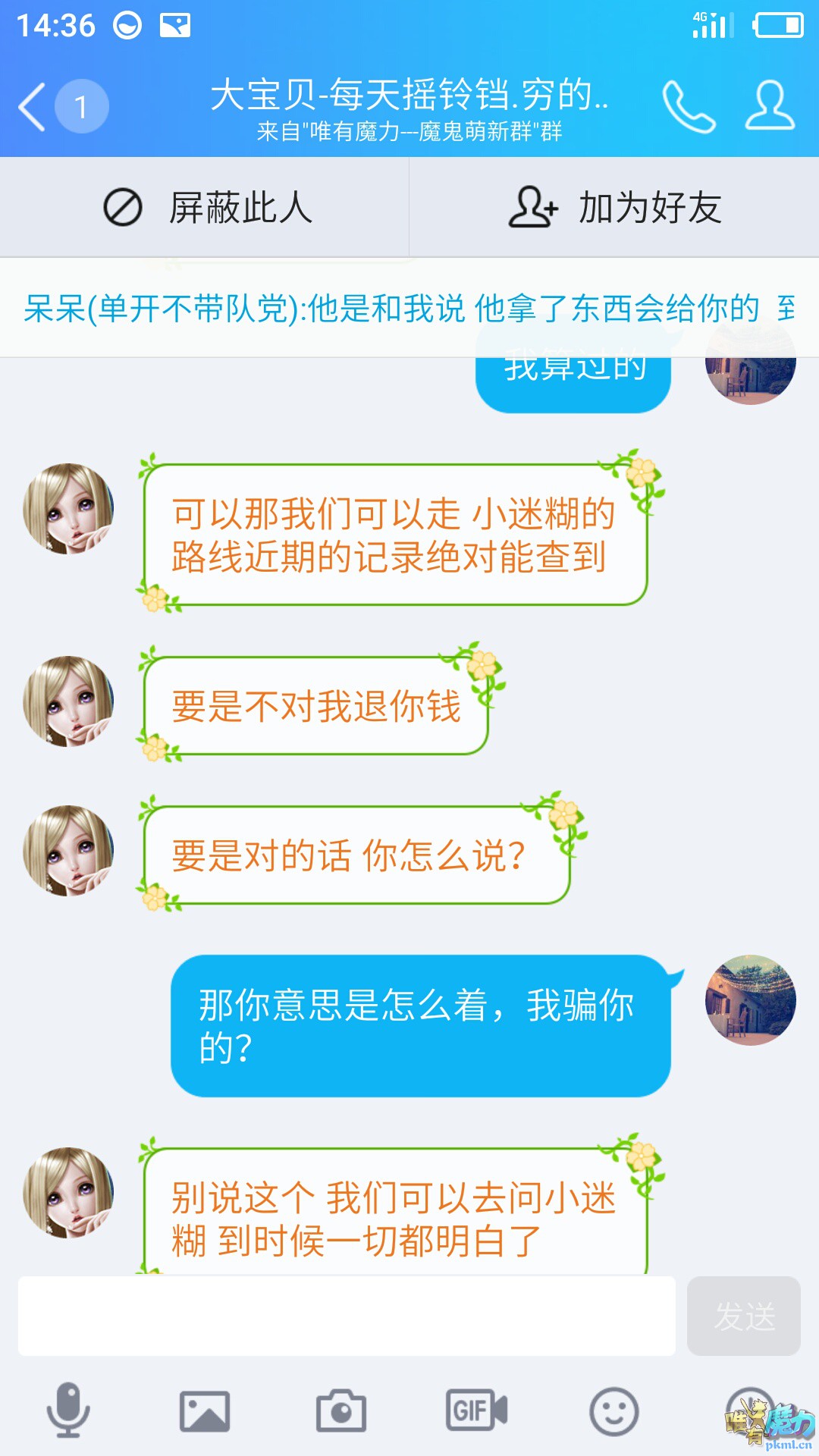Open the contact's profile icon

[x=770, y=107]
